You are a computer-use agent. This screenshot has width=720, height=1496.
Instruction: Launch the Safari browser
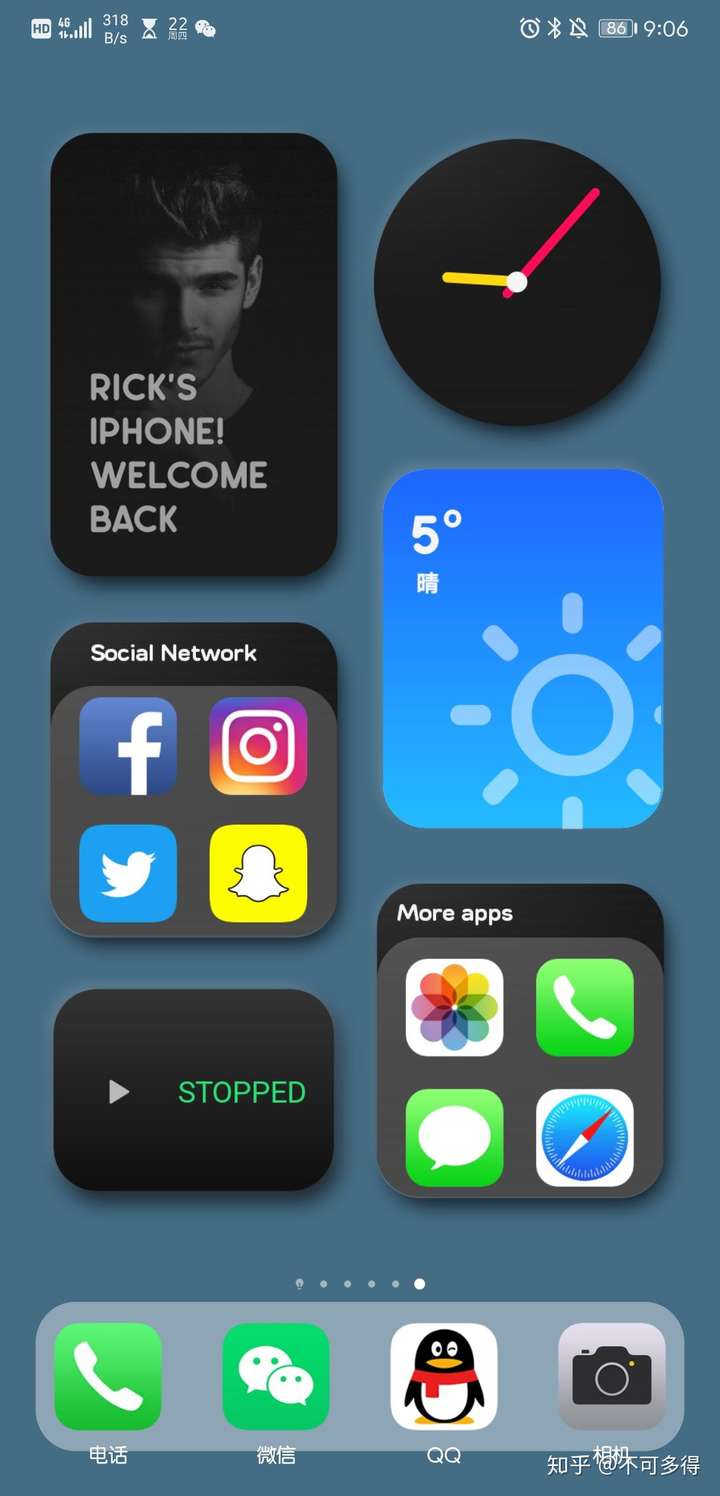(x=585, y=1138)
